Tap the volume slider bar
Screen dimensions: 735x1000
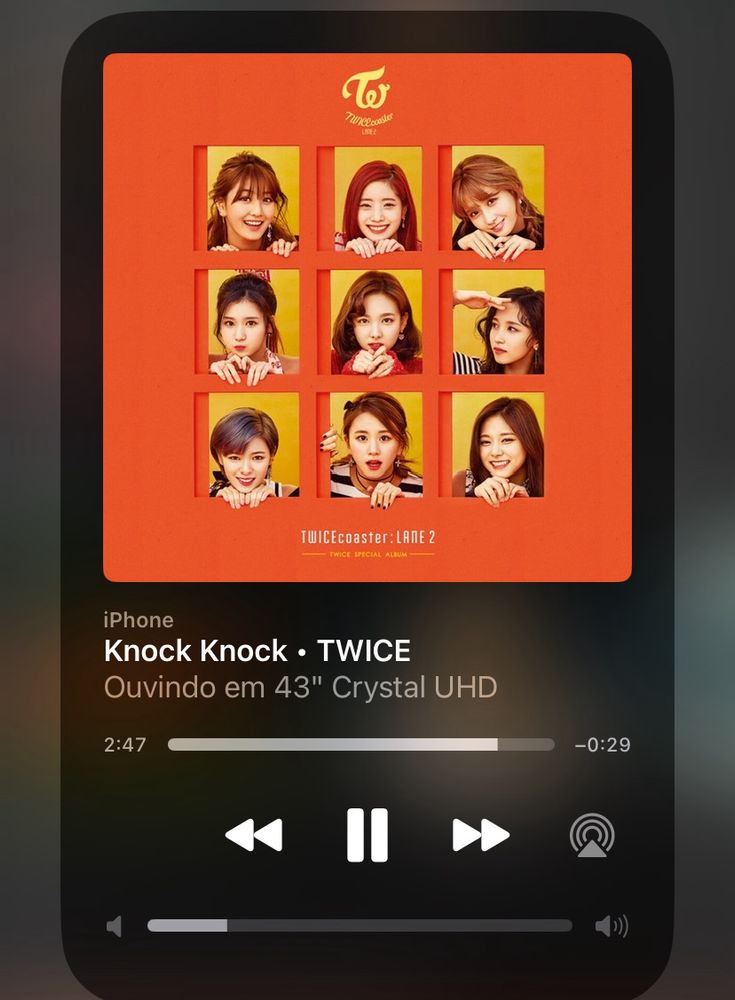[360, 925]
